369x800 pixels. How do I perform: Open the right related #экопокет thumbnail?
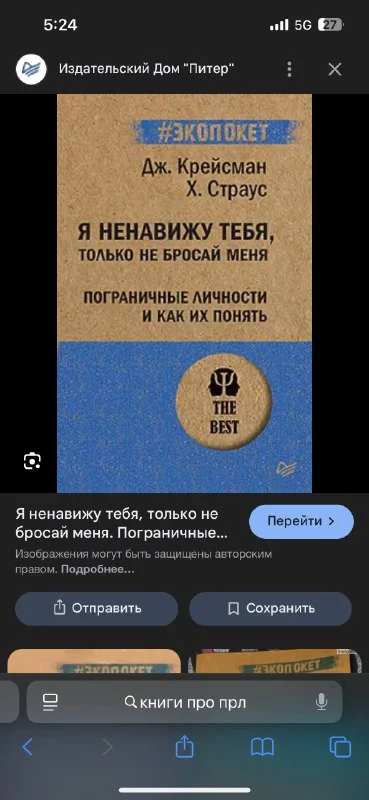pos(278,660)
